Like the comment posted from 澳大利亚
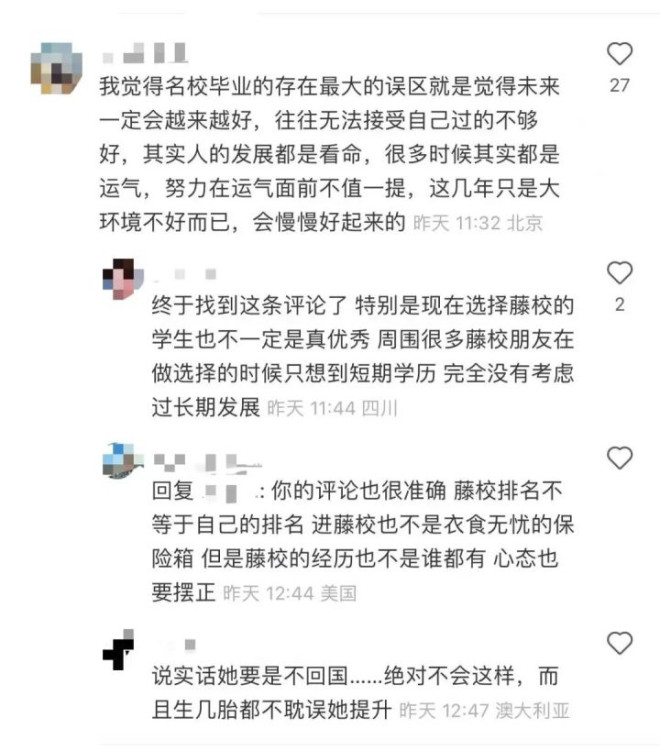The height and width of the screenshot is (751, 660). pos(620,643)
